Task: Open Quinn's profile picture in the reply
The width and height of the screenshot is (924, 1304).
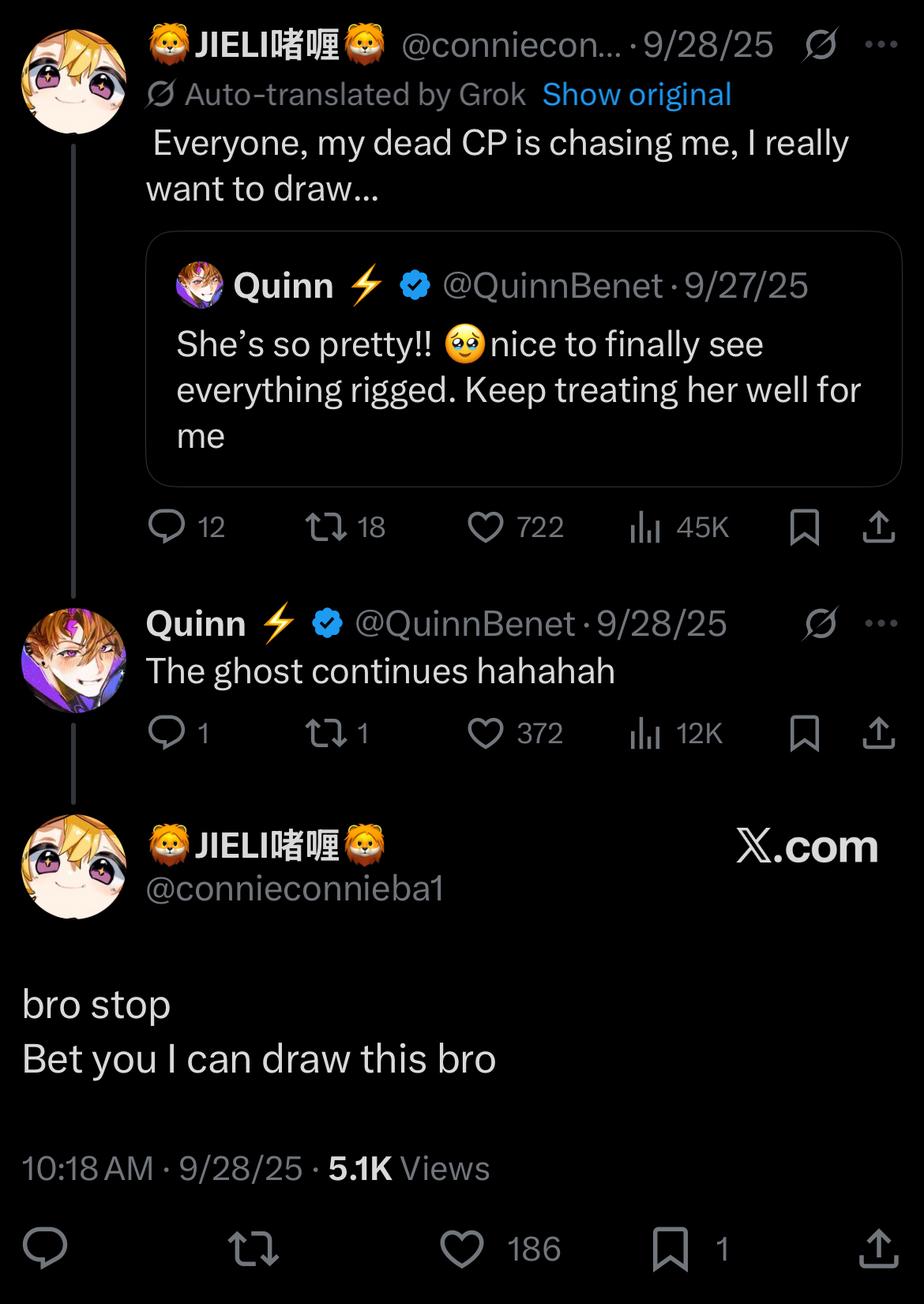Action: 73,660
